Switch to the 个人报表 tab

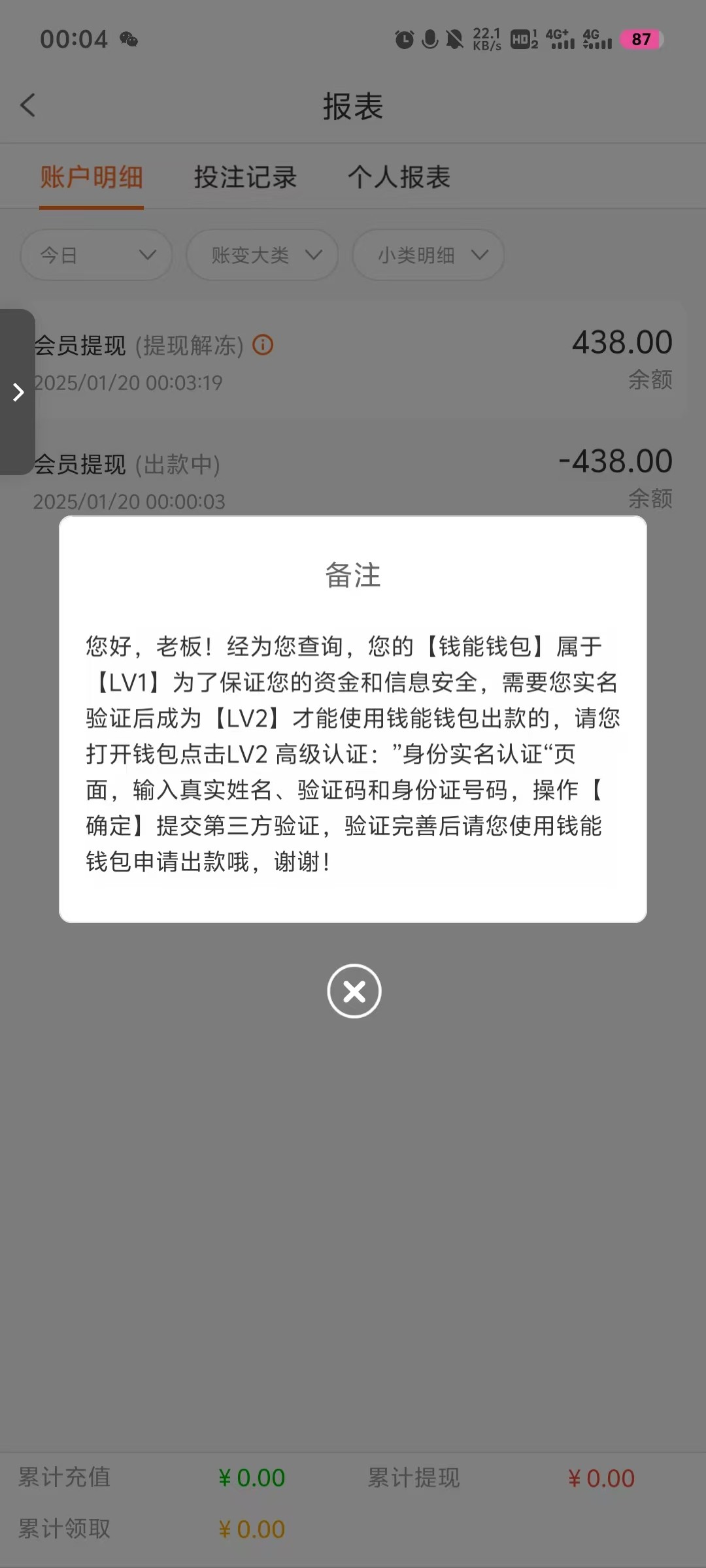399,177
